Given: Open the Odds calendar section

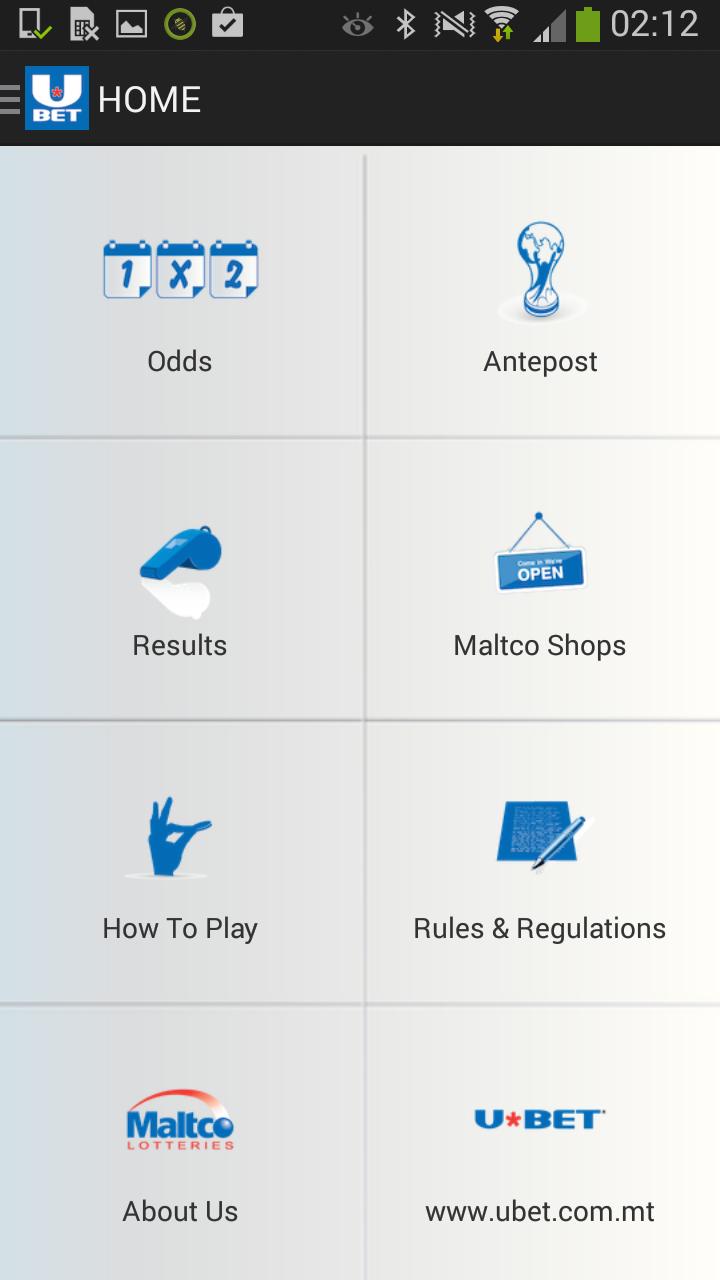Looking at the screenshot, I should [x=180, y=270].
